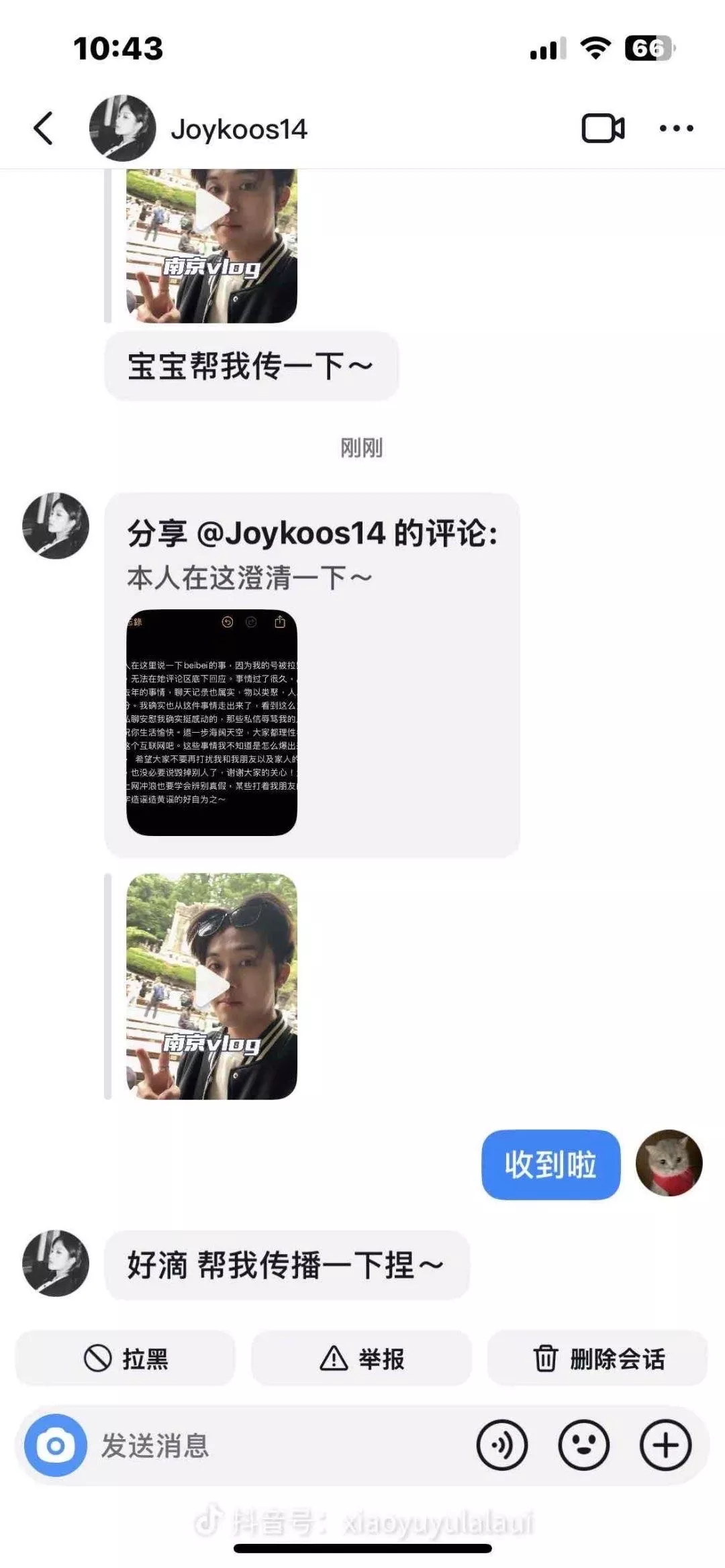Viewport: 725px width, 1568px height.
Task: Open the camera from the message bar
Action: tap(56, 1445)
